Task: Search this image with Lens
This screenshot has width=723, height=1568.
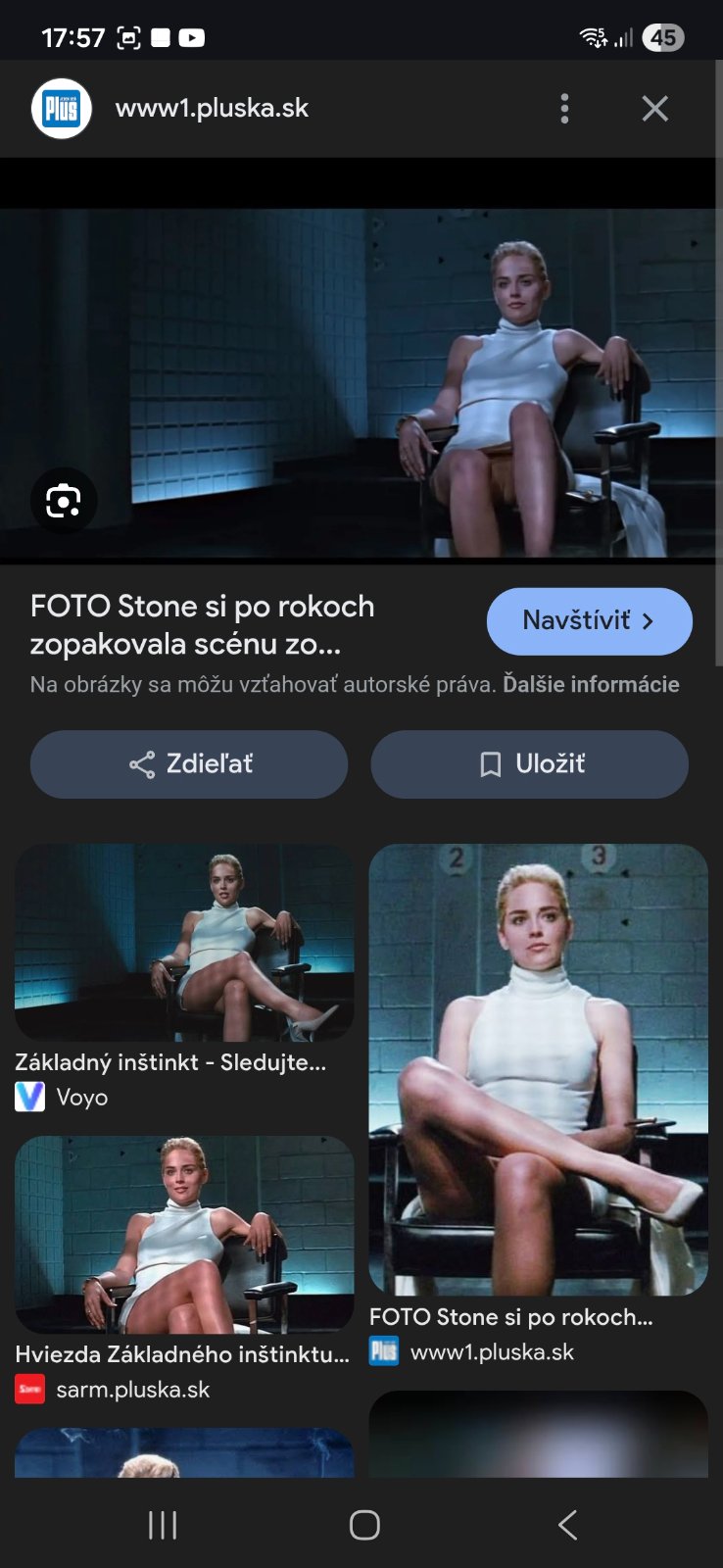Action: click(x=64, y=502)
